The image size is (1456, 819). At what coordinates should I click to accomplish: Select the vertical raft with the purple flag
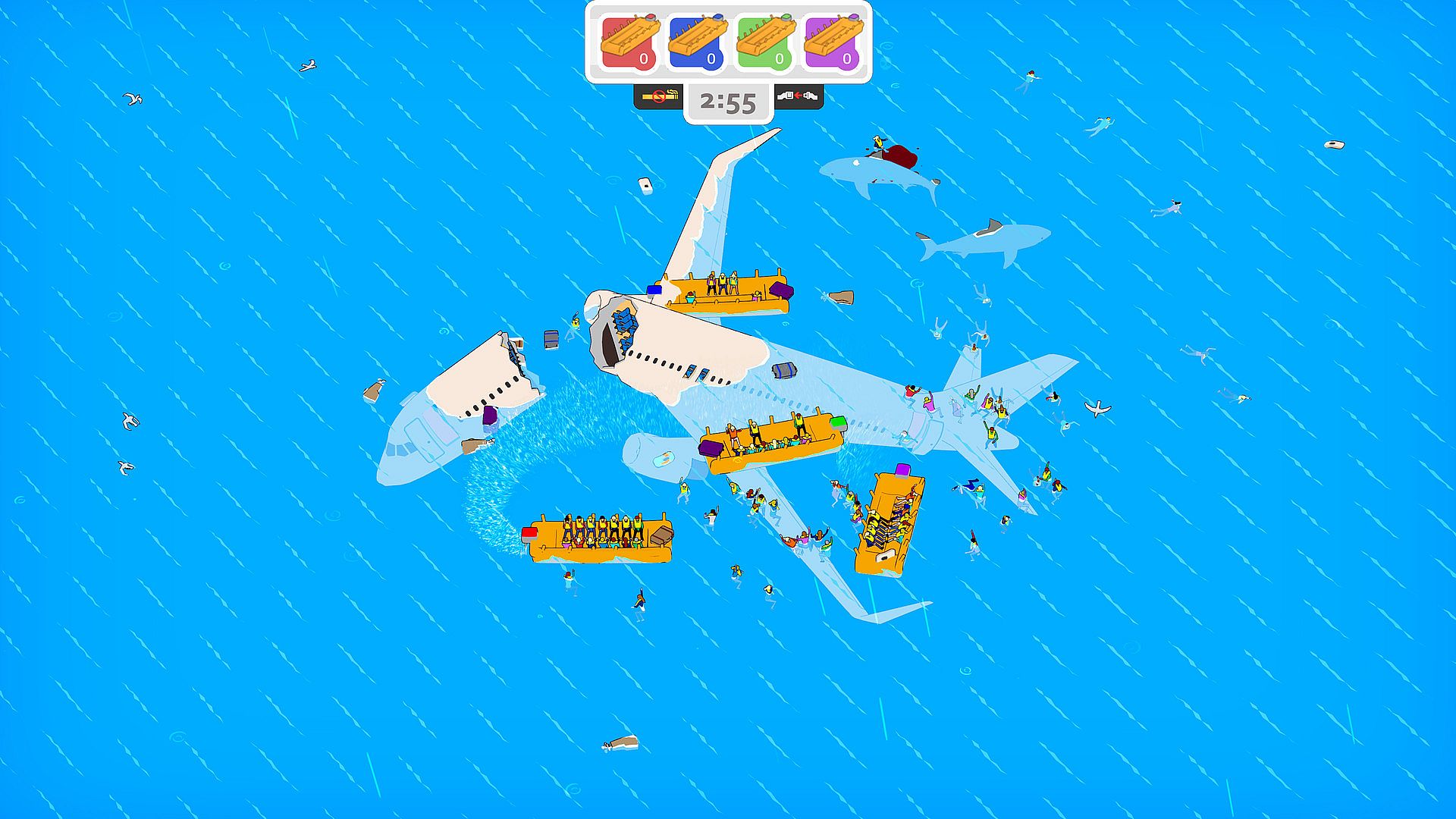[887, 523]
